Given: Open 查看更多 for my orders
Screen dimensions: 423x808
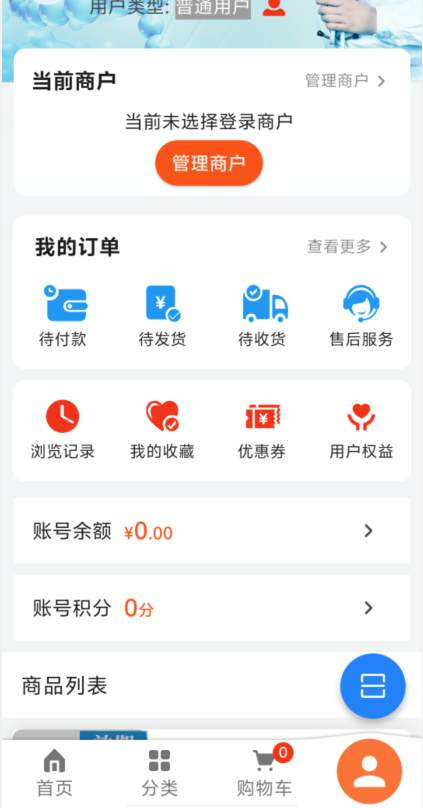Looking at the screenshot, I should tap(347, 247).
